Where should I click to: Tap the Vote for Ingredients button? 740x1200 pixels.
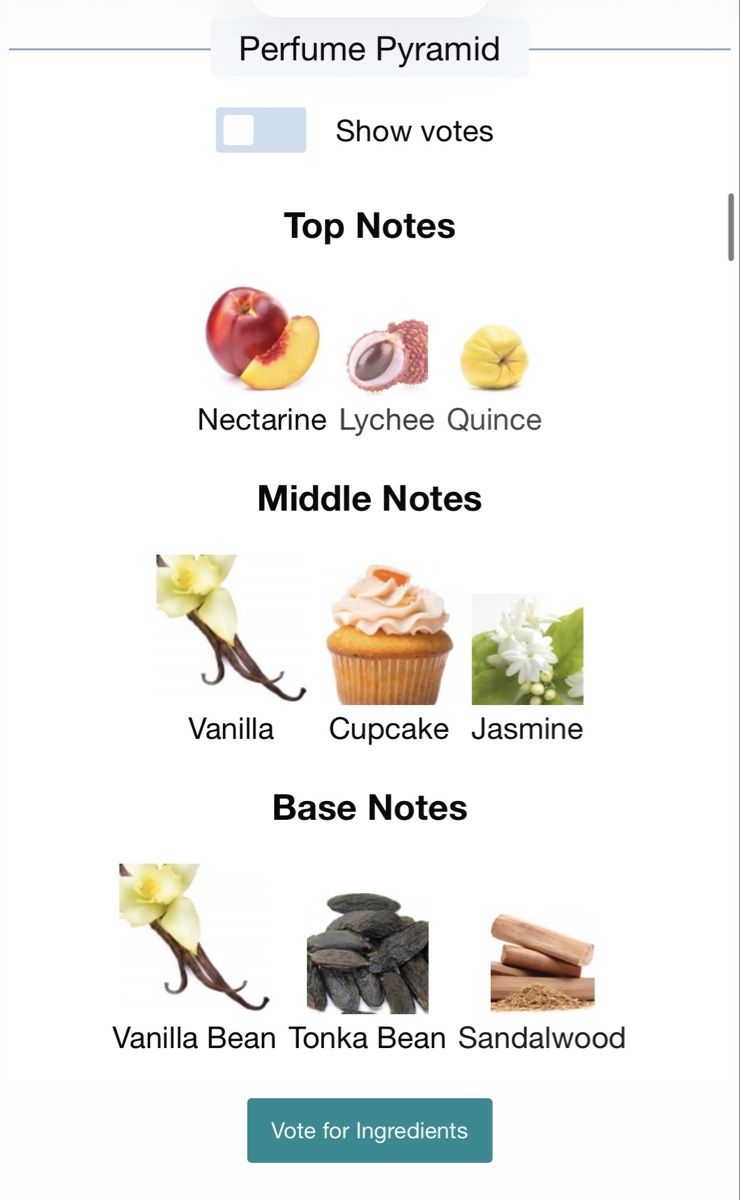369,1131
